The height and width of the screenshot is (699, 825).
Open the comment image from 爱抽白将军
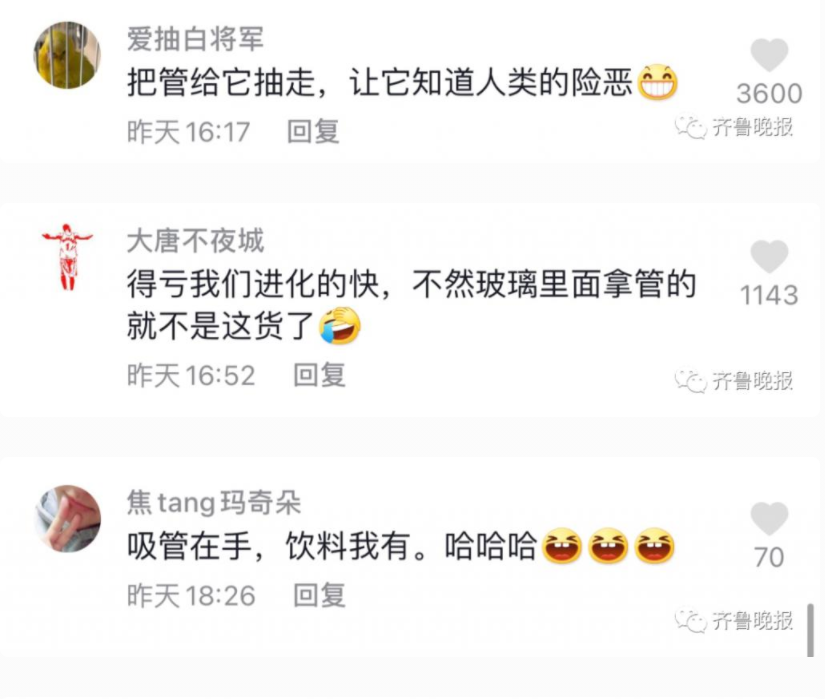coord(67,55)
